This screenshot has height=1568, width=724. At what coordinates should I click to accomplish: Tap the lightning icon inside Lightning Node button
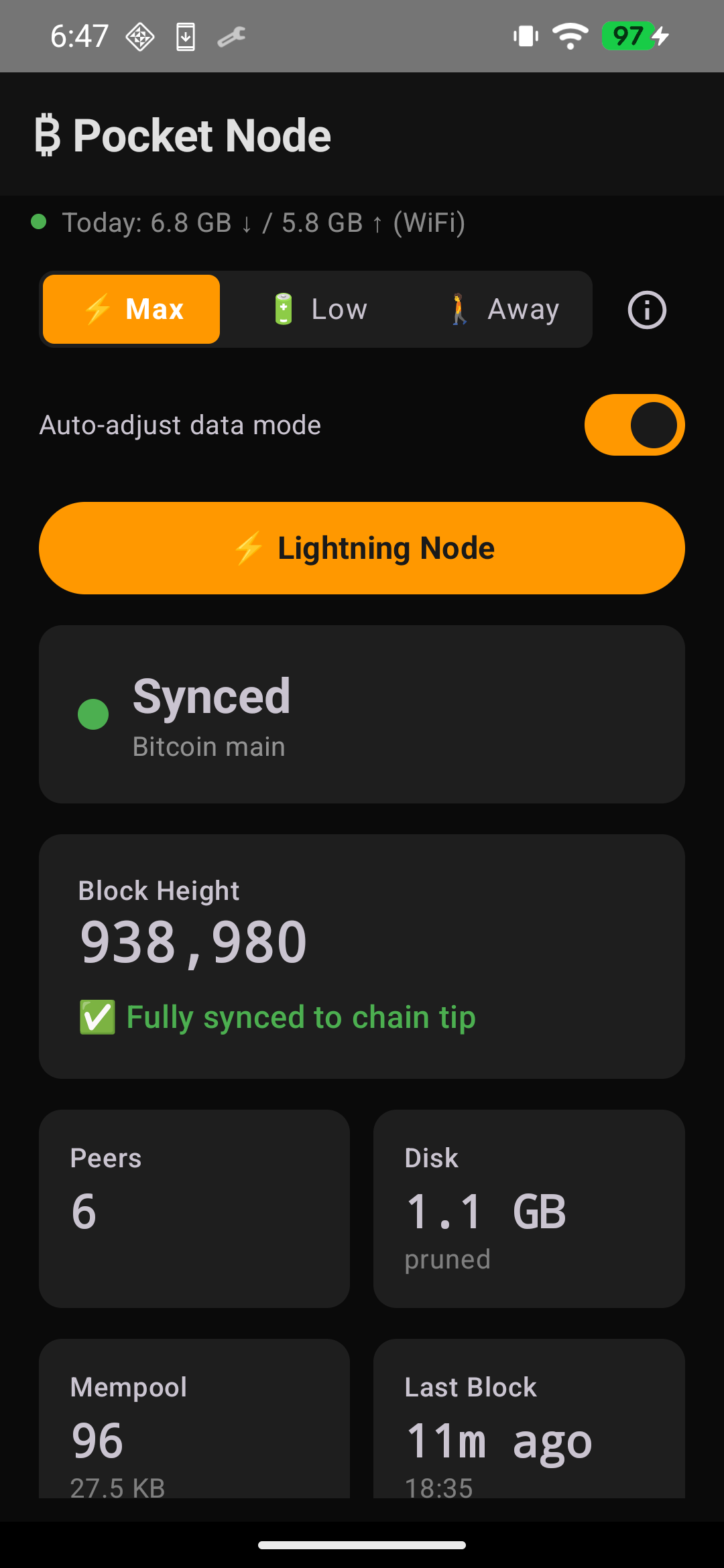coord(248,547)
